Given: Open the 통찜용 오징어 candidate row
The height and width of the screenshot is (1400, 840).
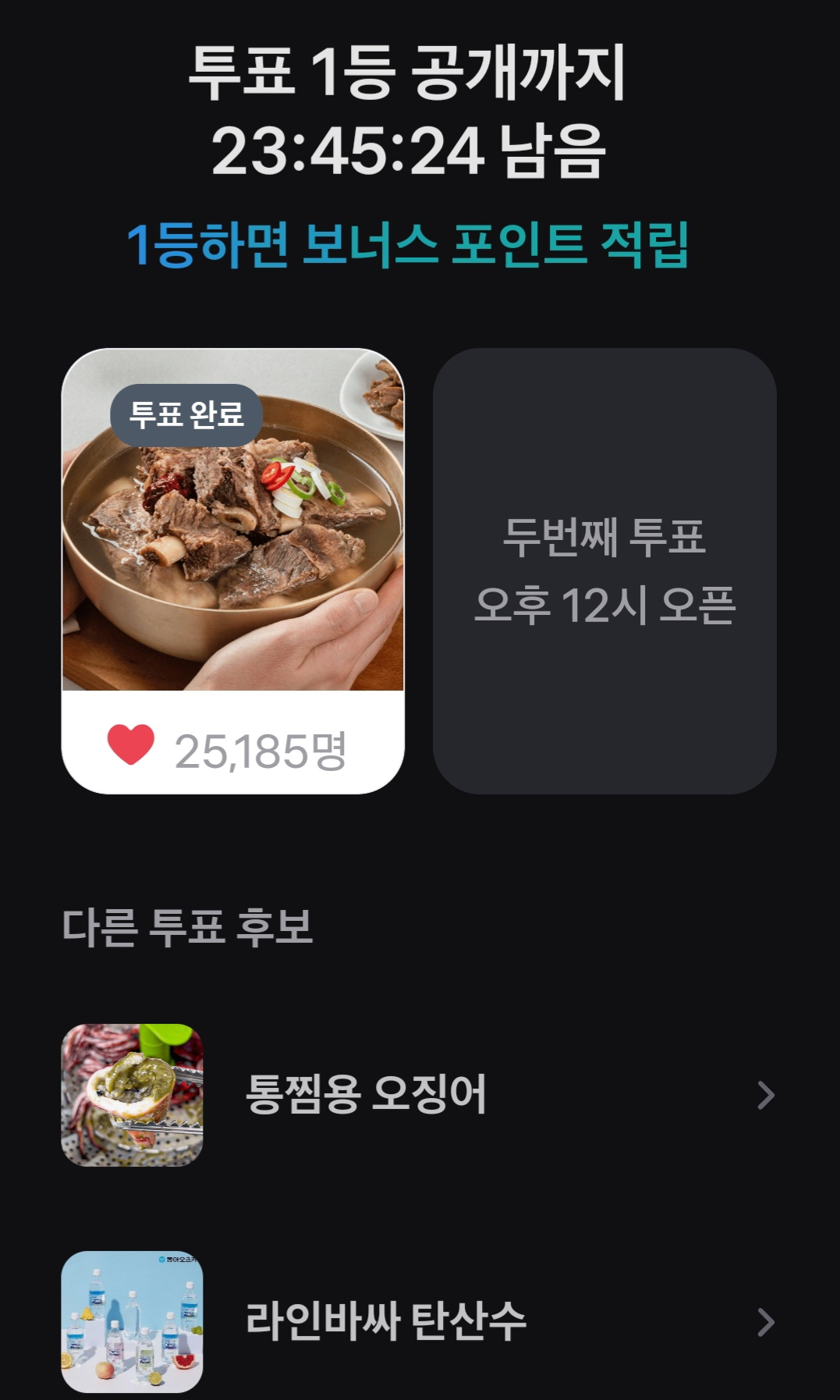Looking at the screenshot, I should click(419, 1094).
